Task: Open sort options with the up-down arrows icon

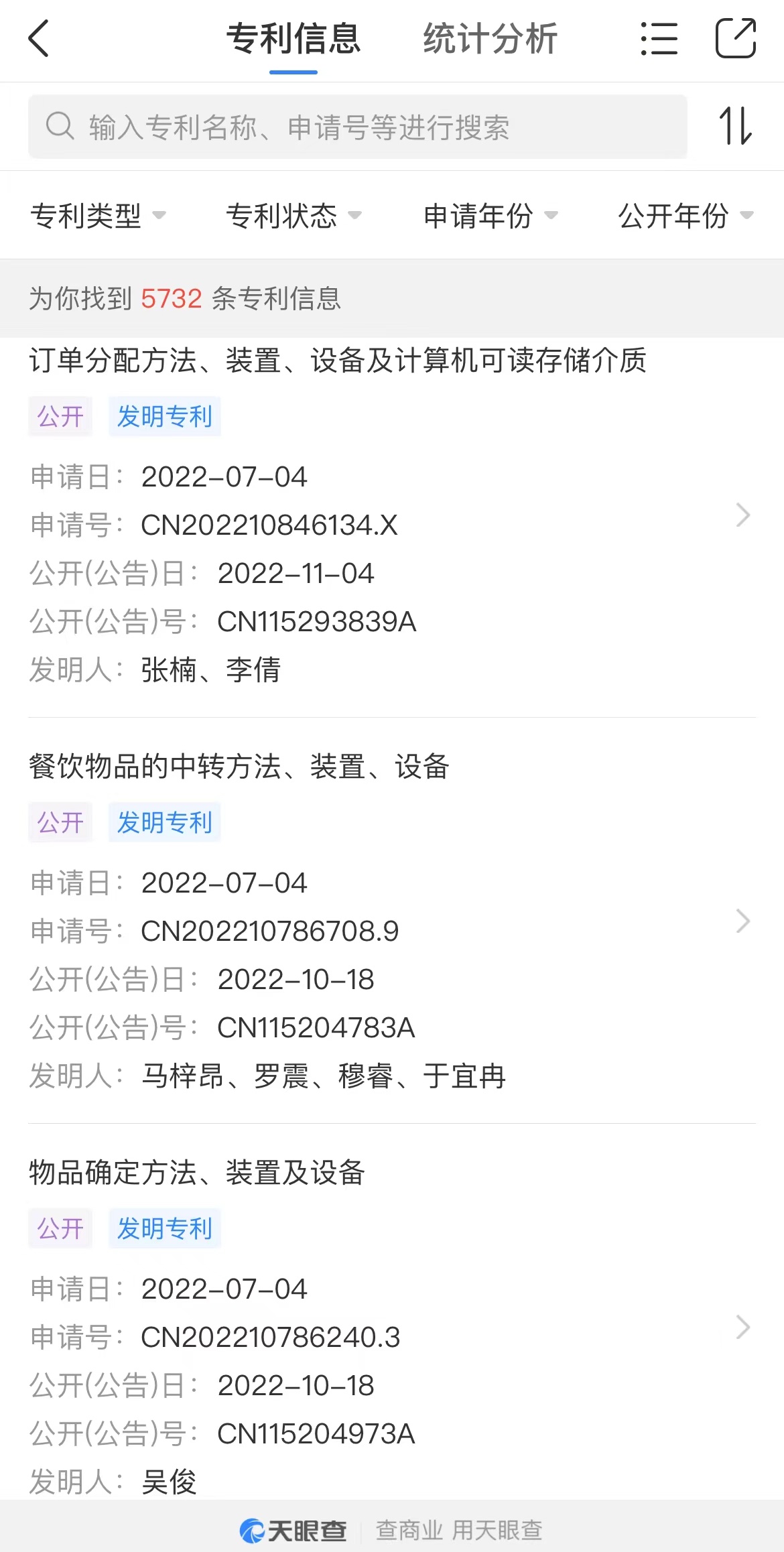Action: click(736, 126)
